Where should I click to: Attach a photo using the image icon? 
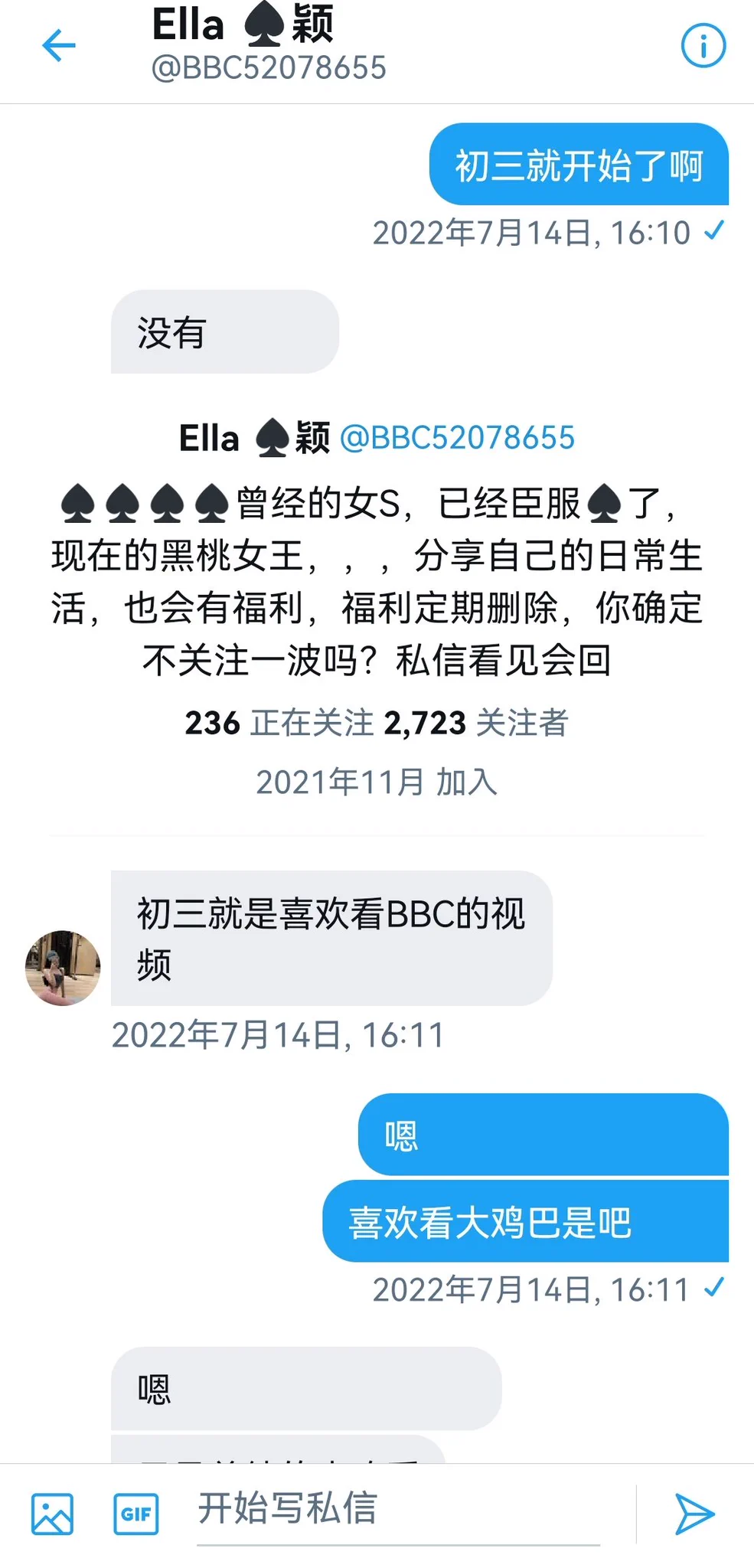pos(52,1514)
